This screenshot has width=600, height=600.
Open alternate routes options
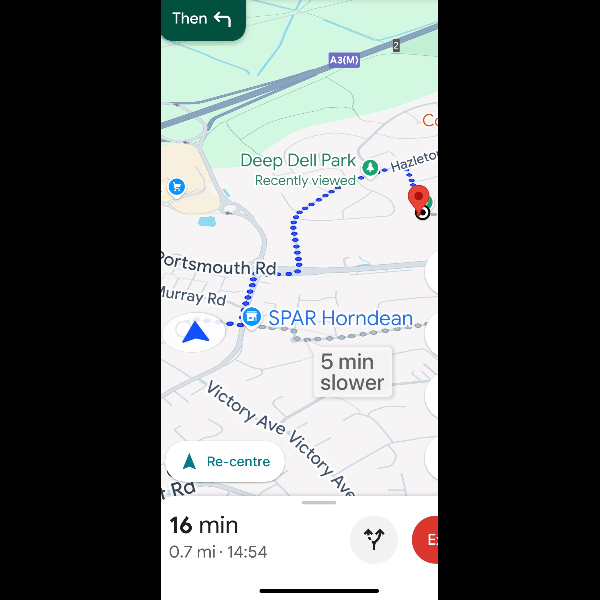tap(374, 540)
